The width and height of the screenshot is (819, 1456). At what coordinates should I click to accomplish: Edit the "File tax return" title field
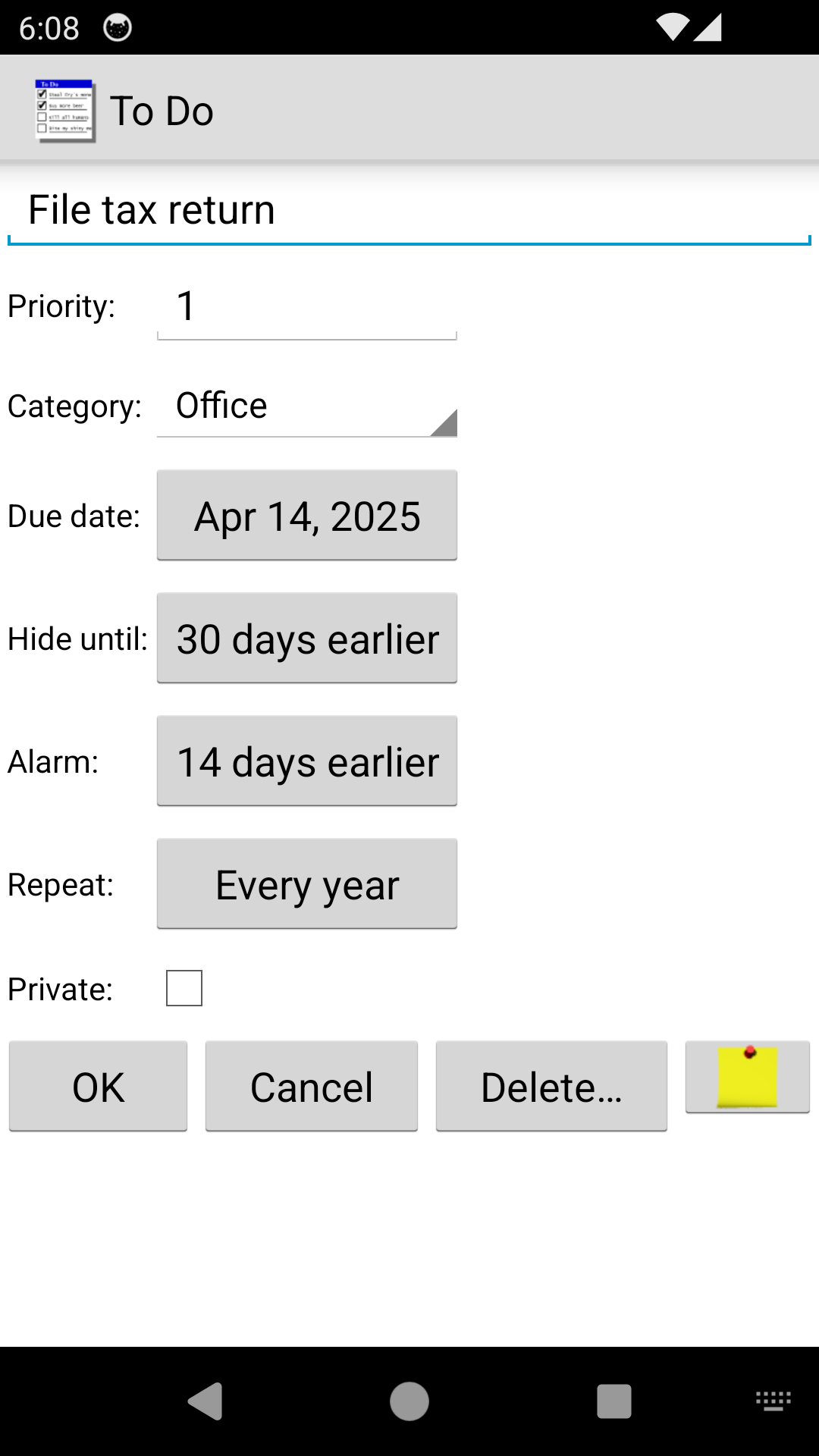click(x=409, y=211)
